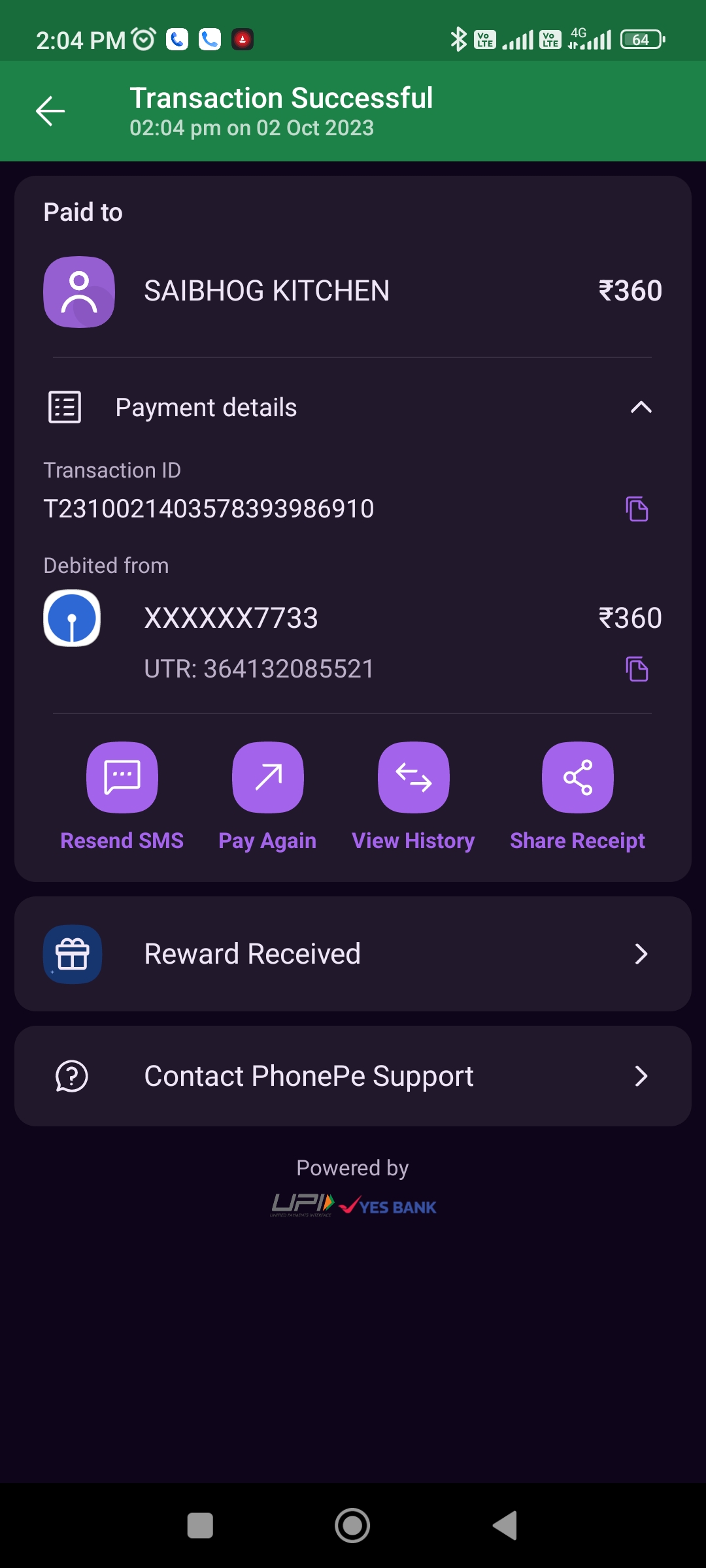
Task: Go back using the header arrow
Action: pyautogui.click(x=50, y=110)
